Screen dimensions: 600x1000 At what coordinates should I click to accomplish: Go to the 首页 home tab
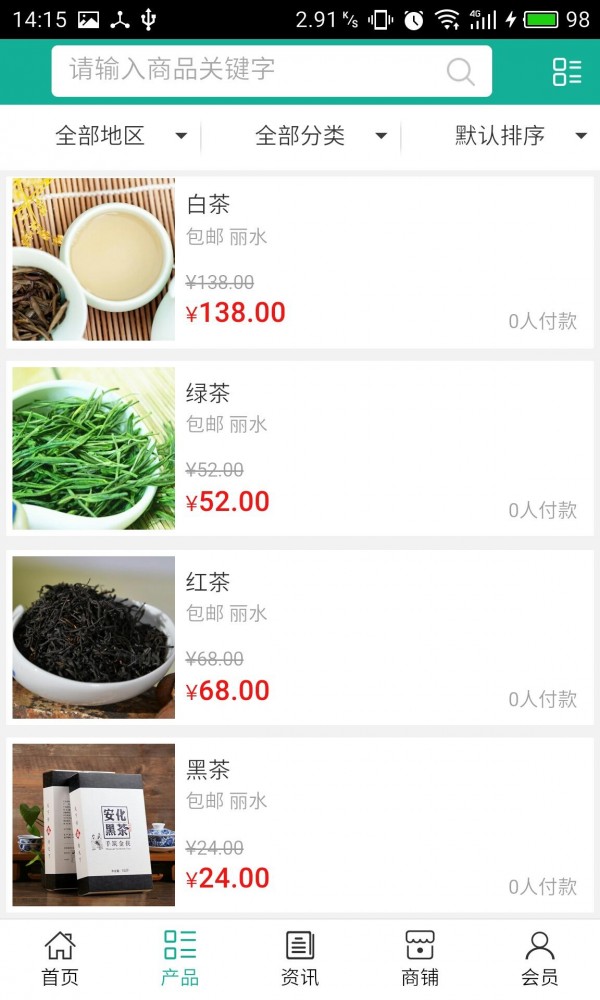[x=60, y=958]
